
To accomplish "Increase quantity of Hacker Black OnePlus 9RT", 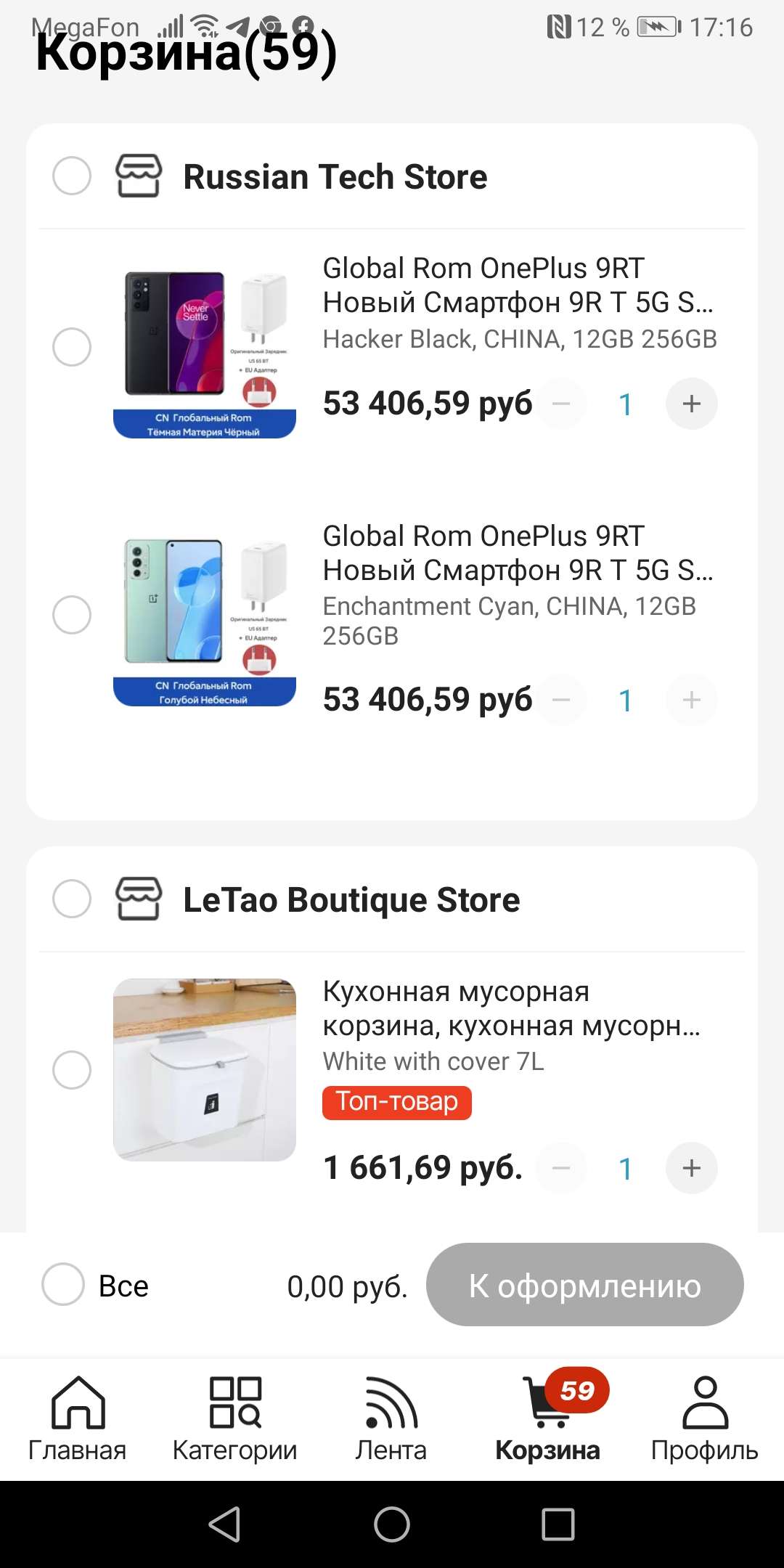I will tap(691, 404).
